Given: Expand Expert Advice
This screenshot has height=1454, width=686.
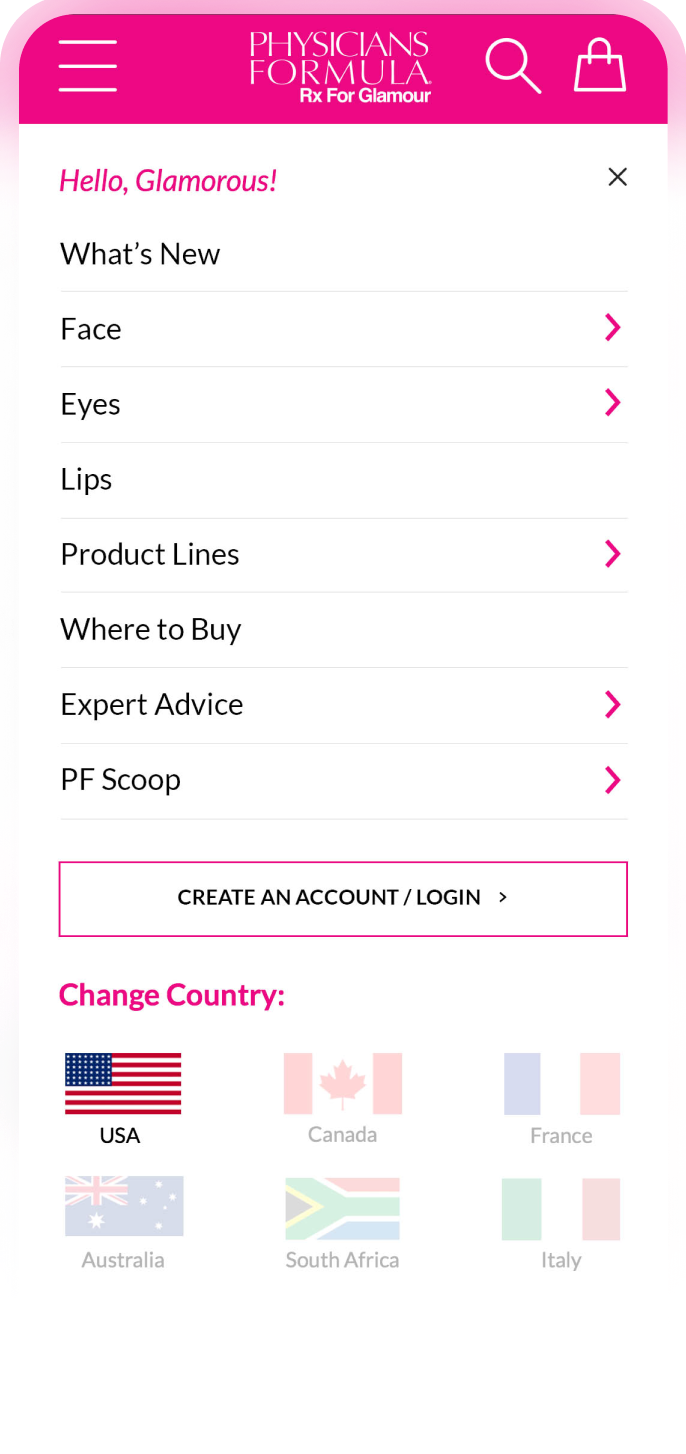Looking at the screenshot, I should tap(612, 705).
